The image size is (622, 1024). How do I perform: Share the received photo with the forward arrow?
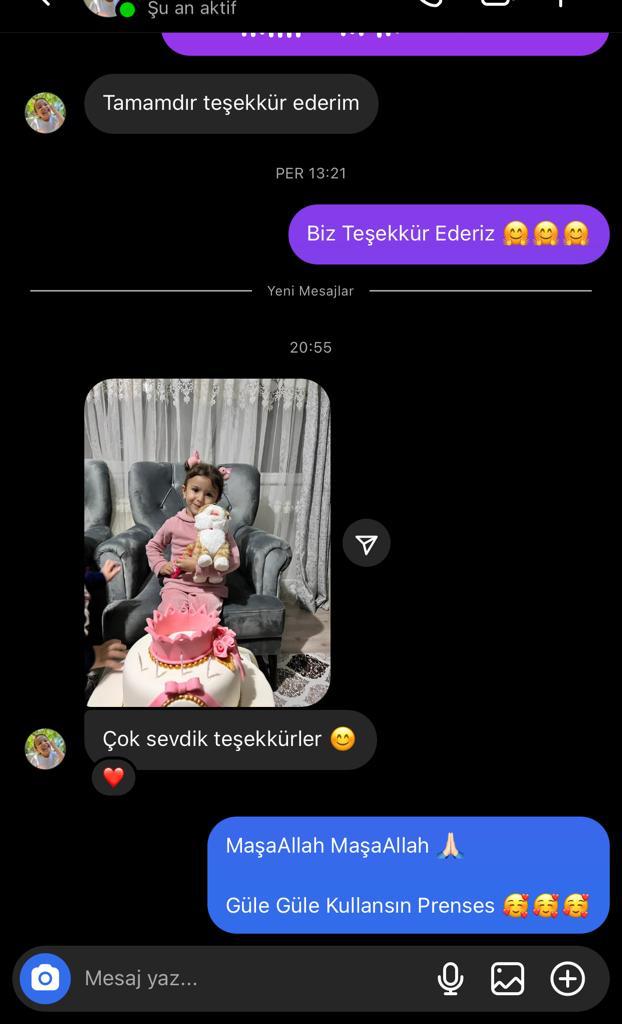coord(367,543)
